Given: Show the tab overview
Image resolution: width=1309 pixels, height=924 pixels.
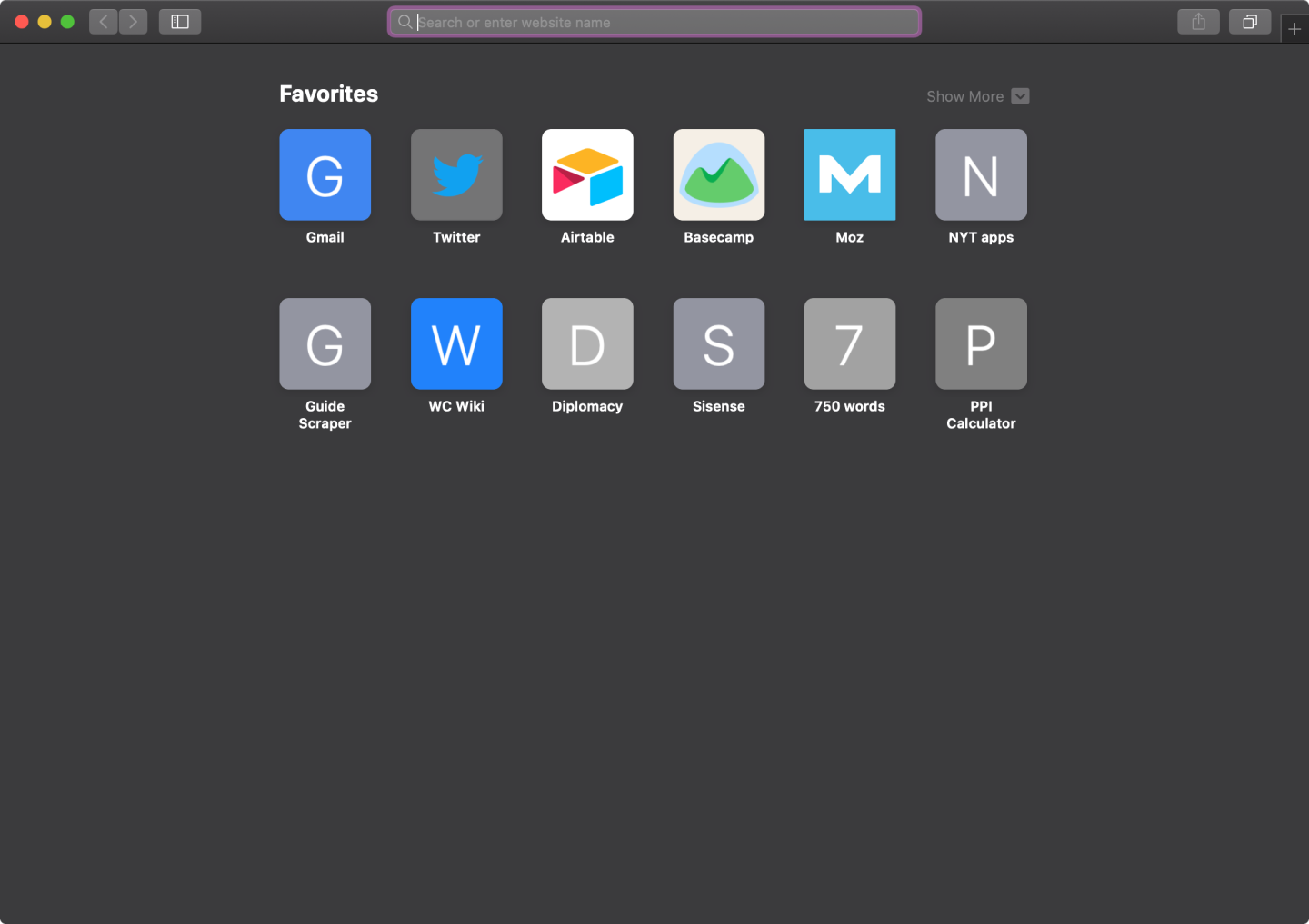Looking at the screenshot, I should pyautogui.click(x=1250, y=22).
